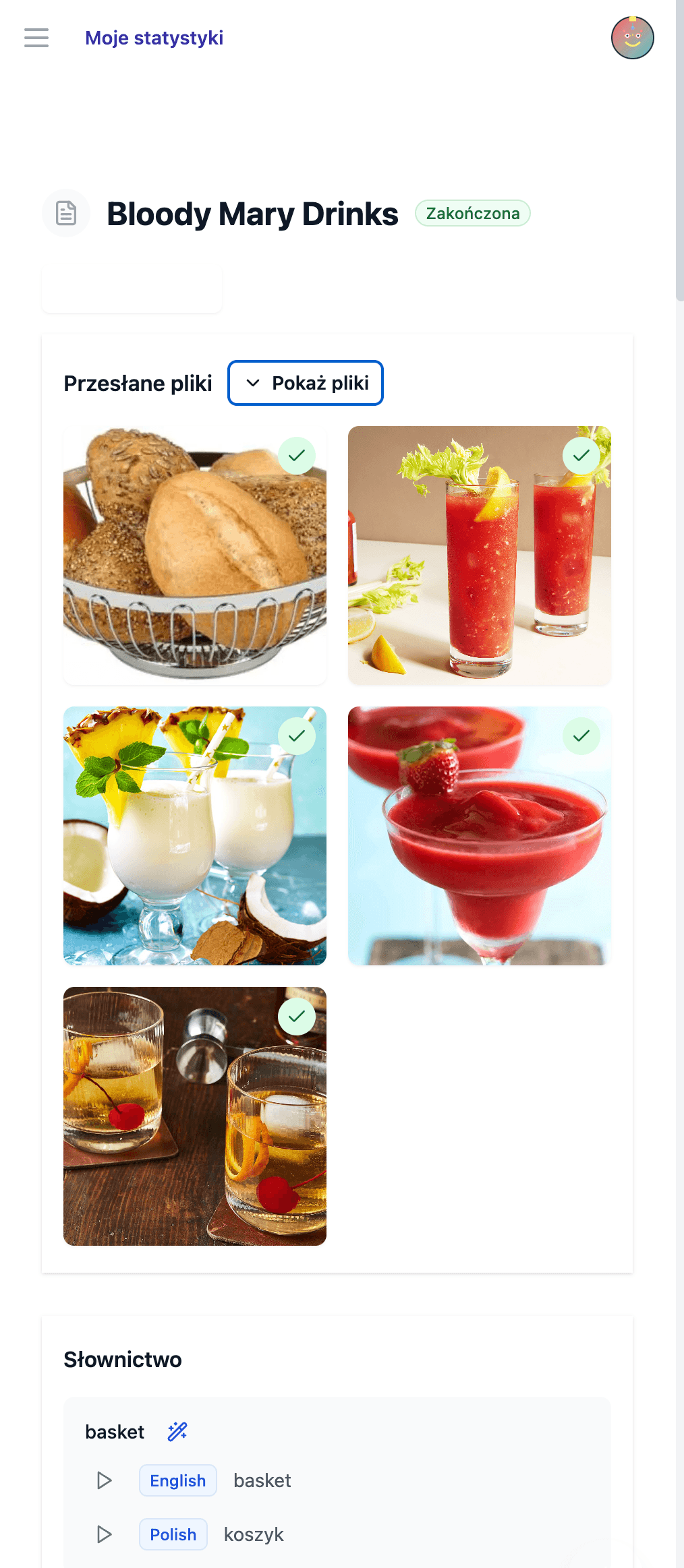Open the whiskey cocktail image
This screenshot has height=1568, width=684.
[x=194, y=1116]
